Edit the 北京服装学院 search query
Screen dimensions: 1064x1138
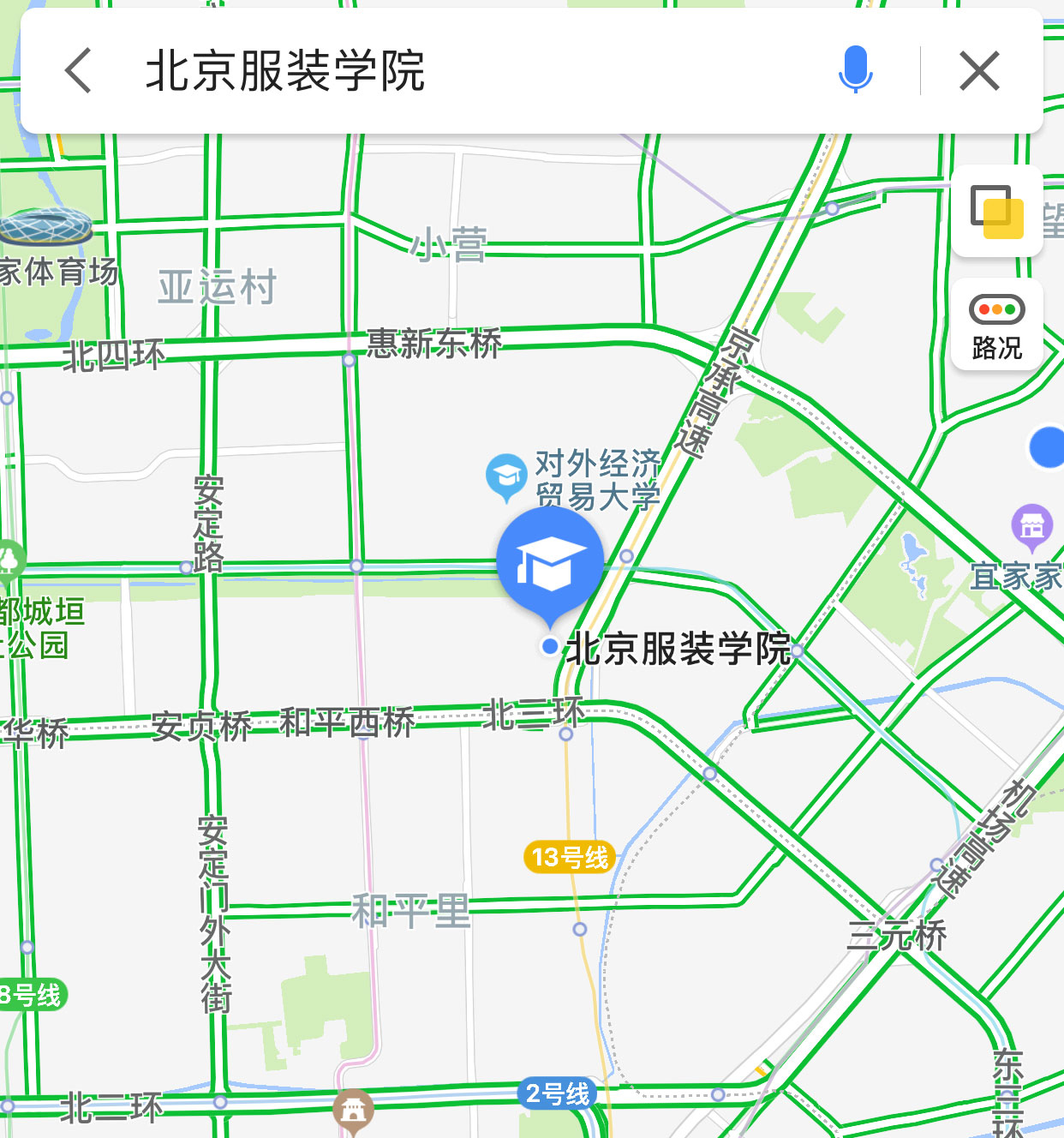[x=285, y=70]
